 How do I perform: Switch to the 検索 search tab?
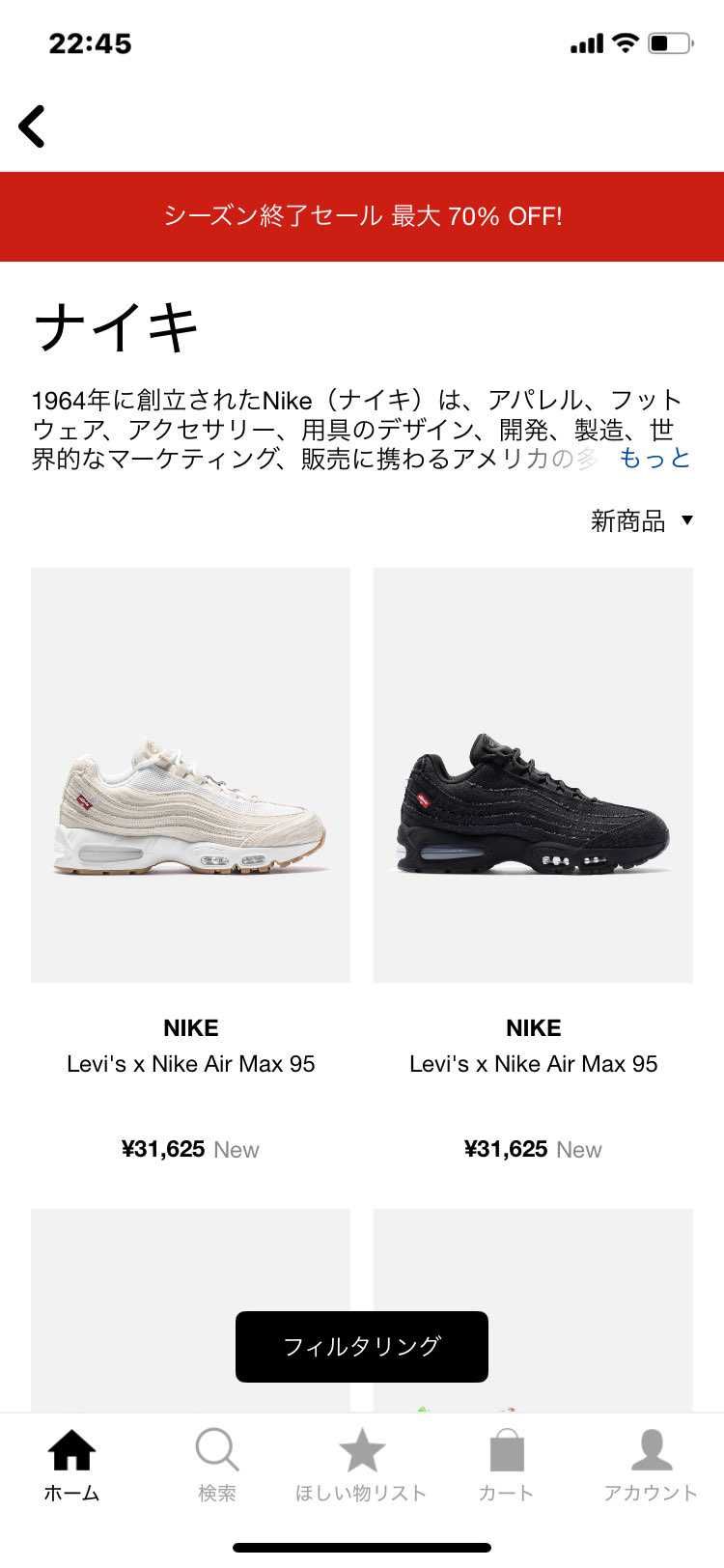217,1466
